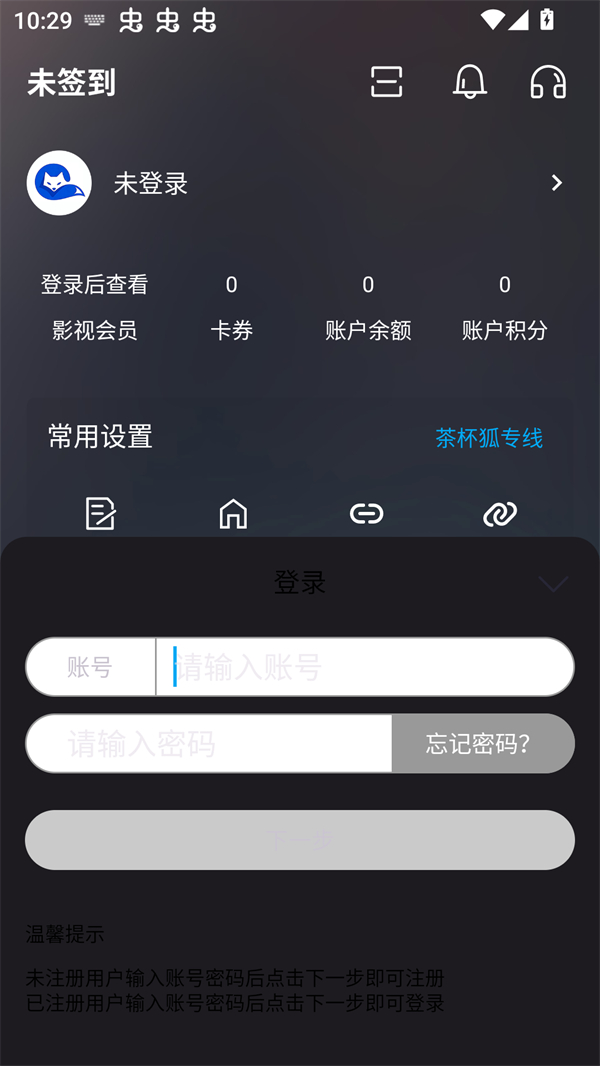Open the 账户积分 points entry
600x1066 pixels.
[505, 309]
